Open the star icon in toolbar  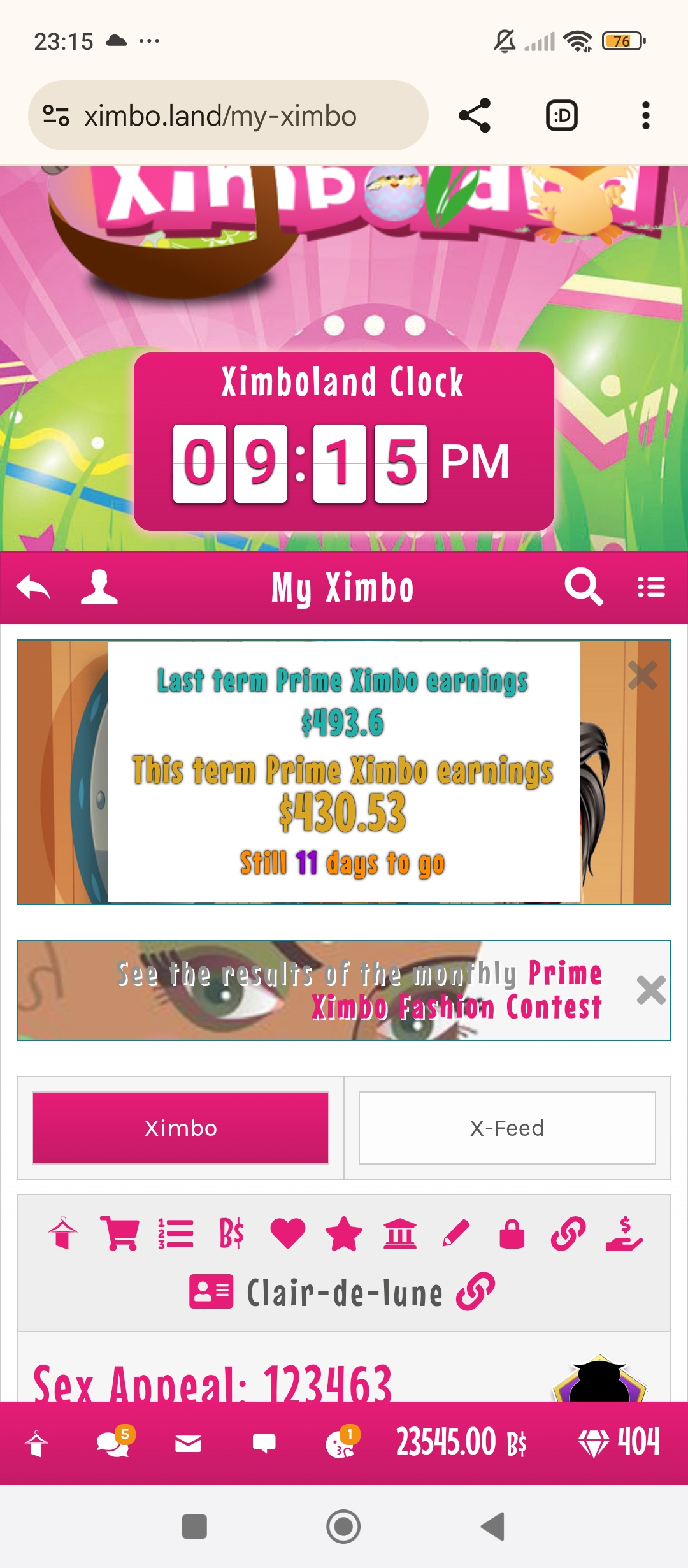(x=343, y=1233)
